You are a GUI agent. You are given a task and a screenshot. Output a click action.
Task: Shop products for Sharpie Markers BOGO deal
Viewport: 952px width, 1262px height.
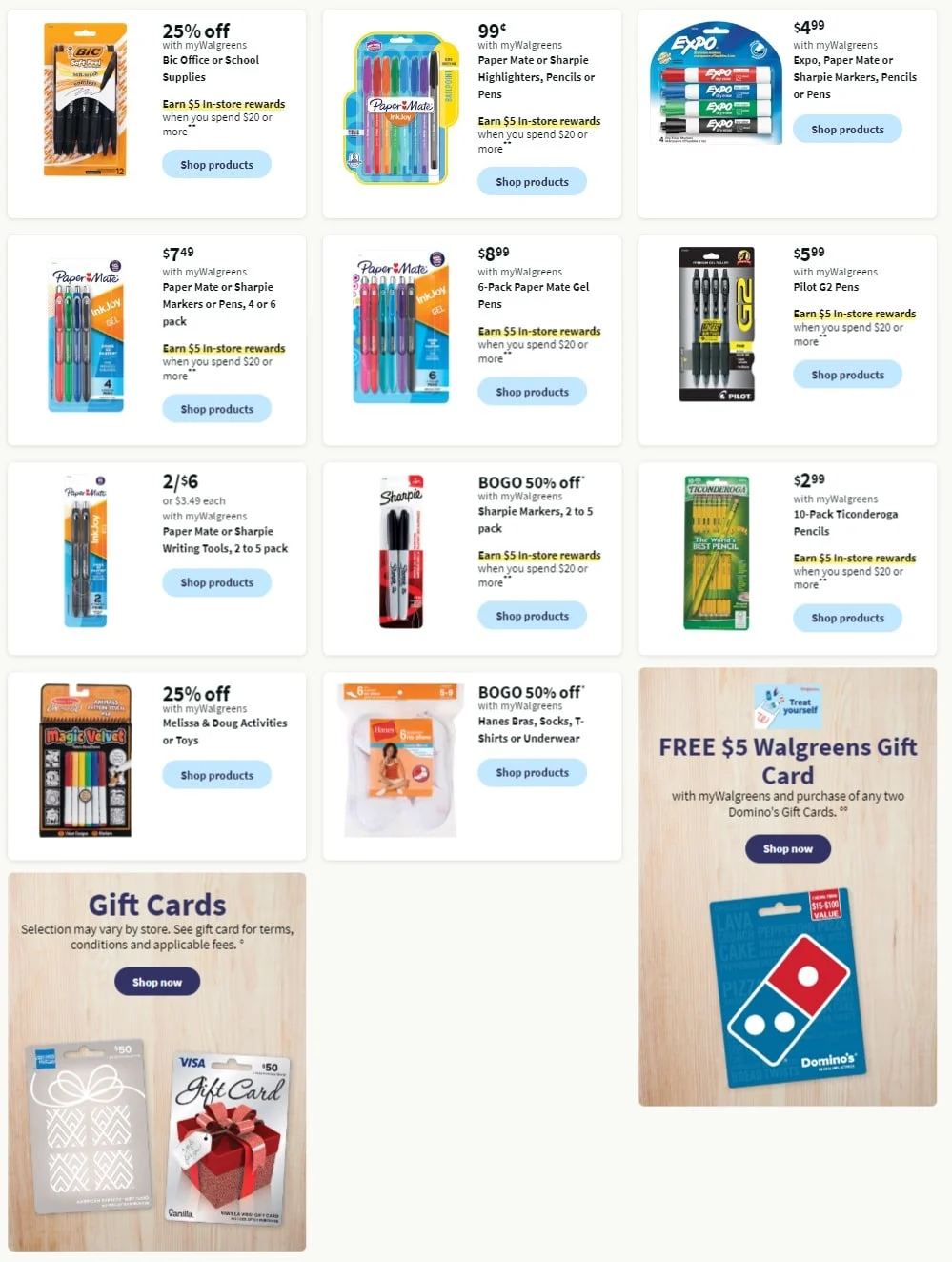(x=532, y=615)
